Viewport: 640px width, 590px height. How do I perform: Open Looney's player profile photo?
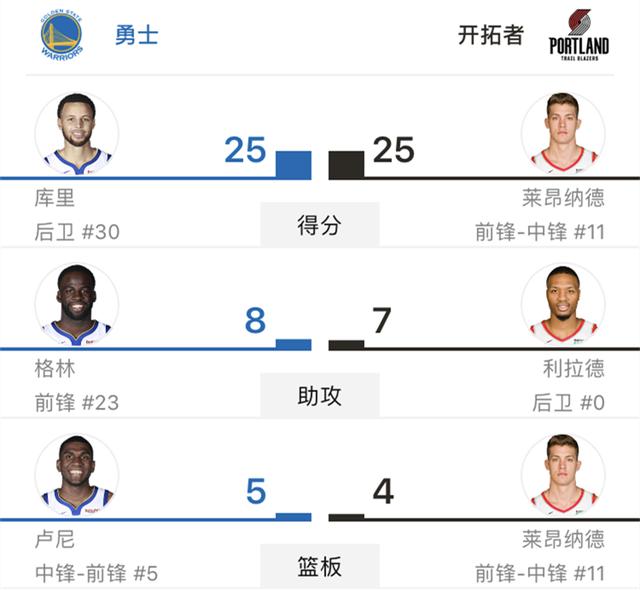pos(77,475)
